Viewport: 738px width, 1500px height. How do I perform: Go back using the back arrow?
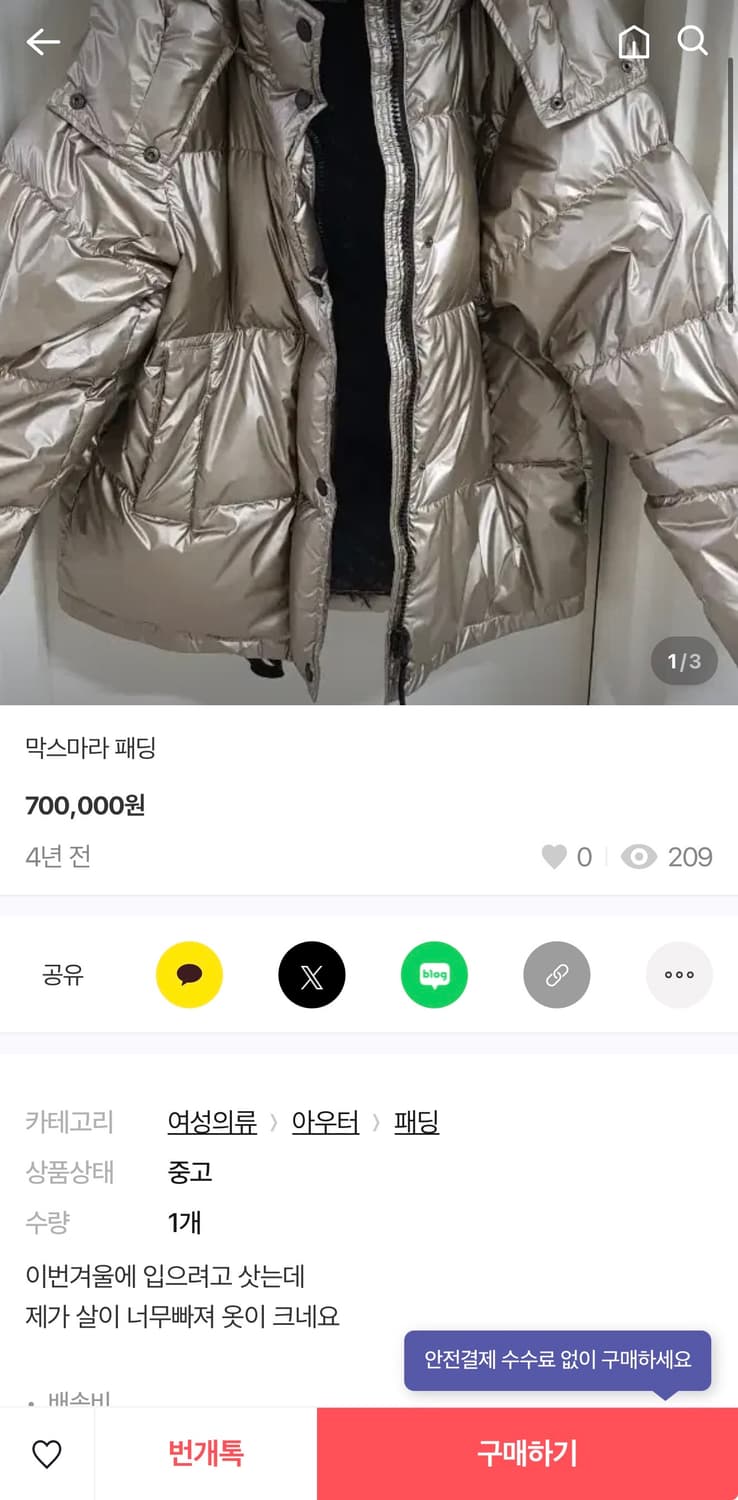pyautogui.click(x=43, y=42)
